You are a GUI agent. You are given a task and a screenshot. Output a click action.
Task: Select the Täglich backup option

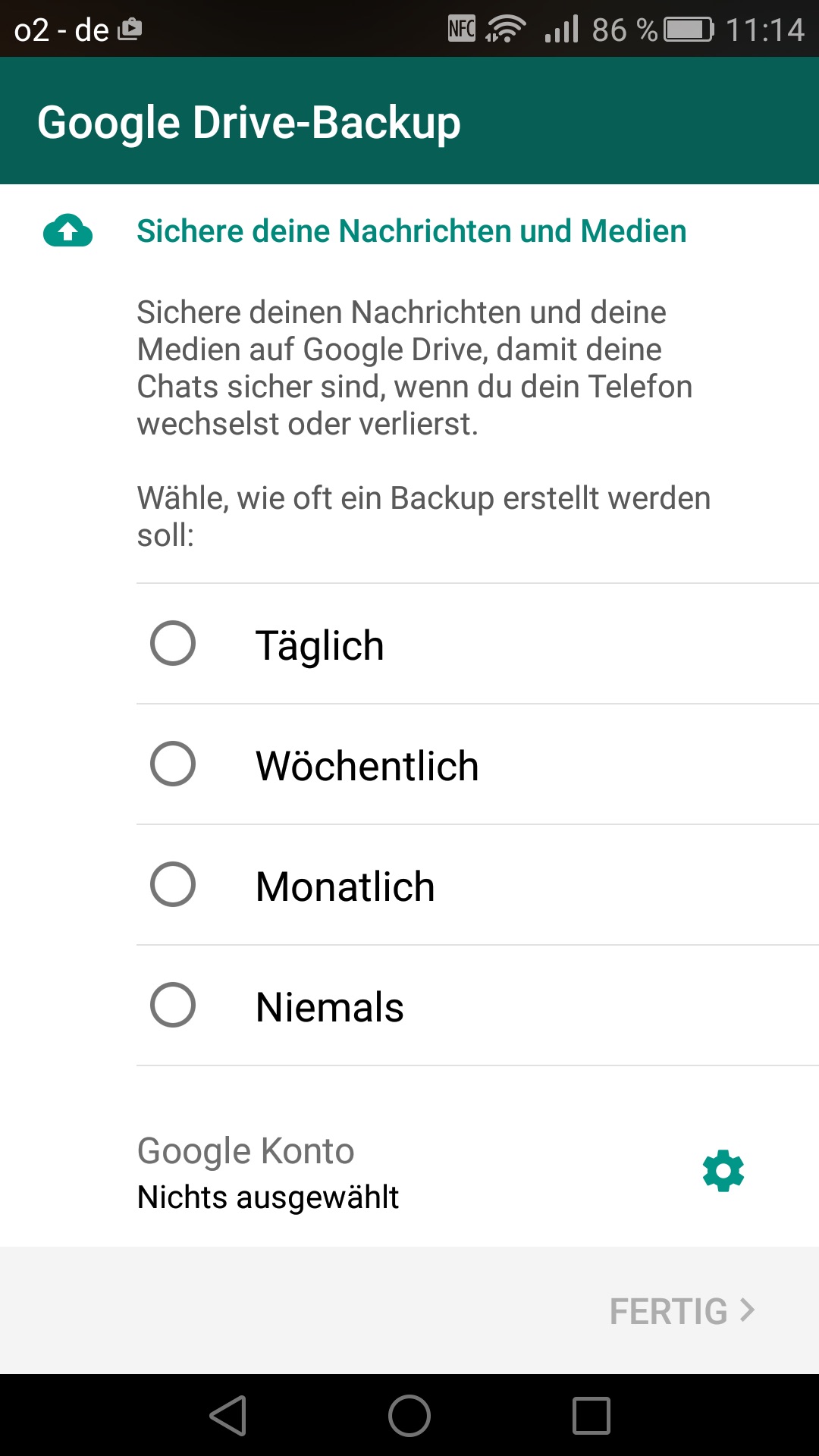[x=173, y=644]
